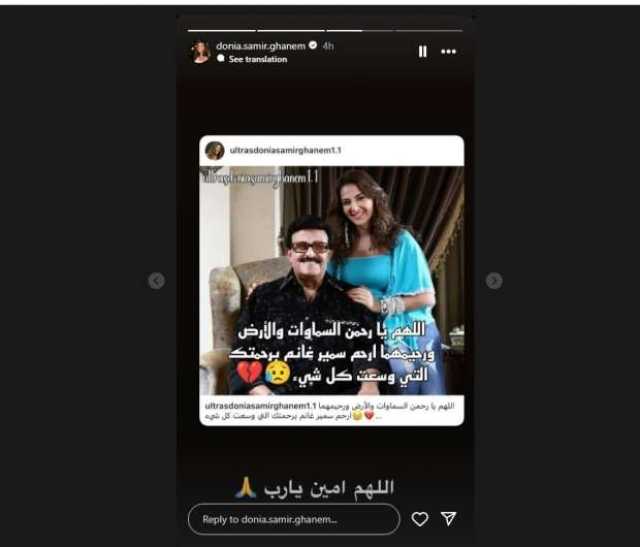The image size is (640, 547).
Task: Tap the reply to donia.samir.ghanem field
Action: click(293, 519)
